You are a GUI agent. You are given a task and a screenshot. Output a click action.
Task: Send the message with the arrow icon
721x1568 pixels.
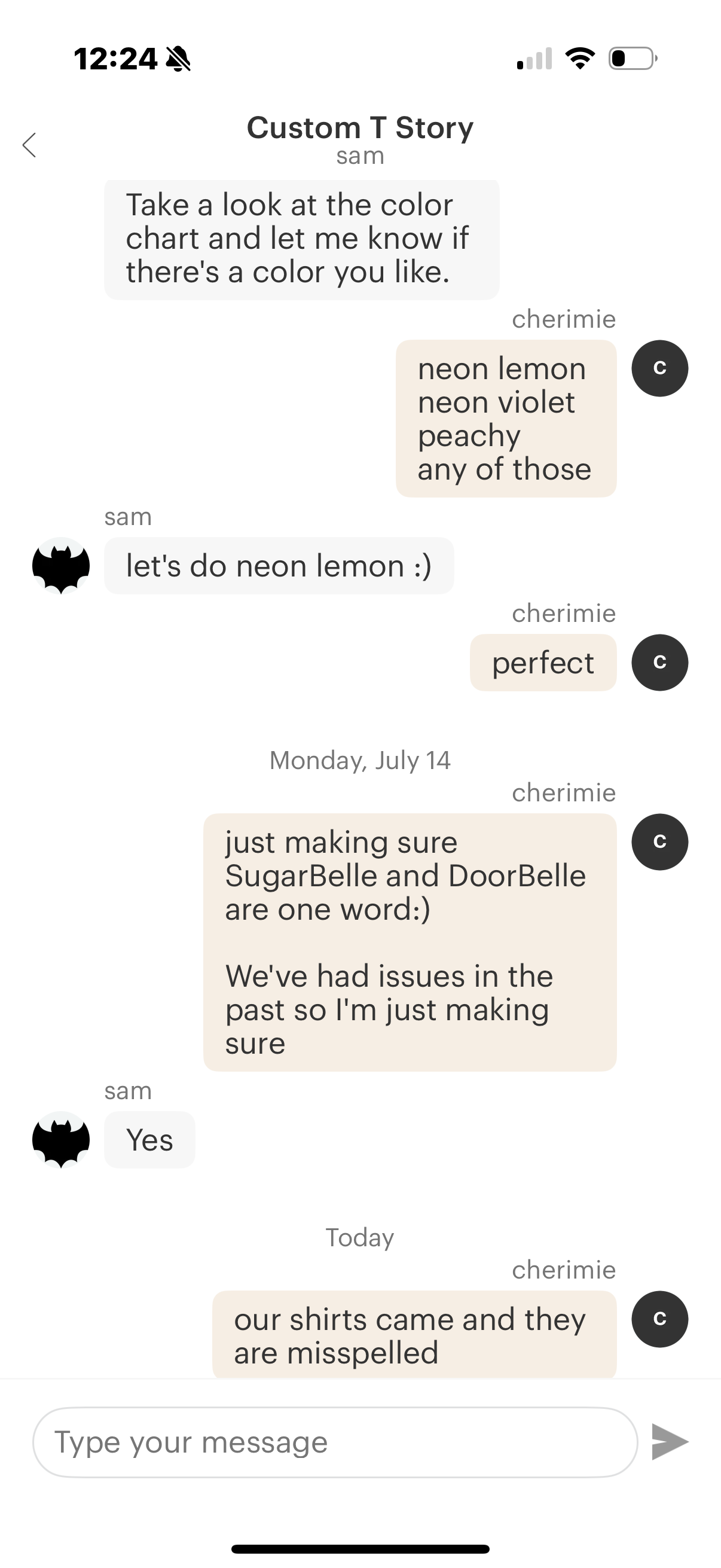669,1441
